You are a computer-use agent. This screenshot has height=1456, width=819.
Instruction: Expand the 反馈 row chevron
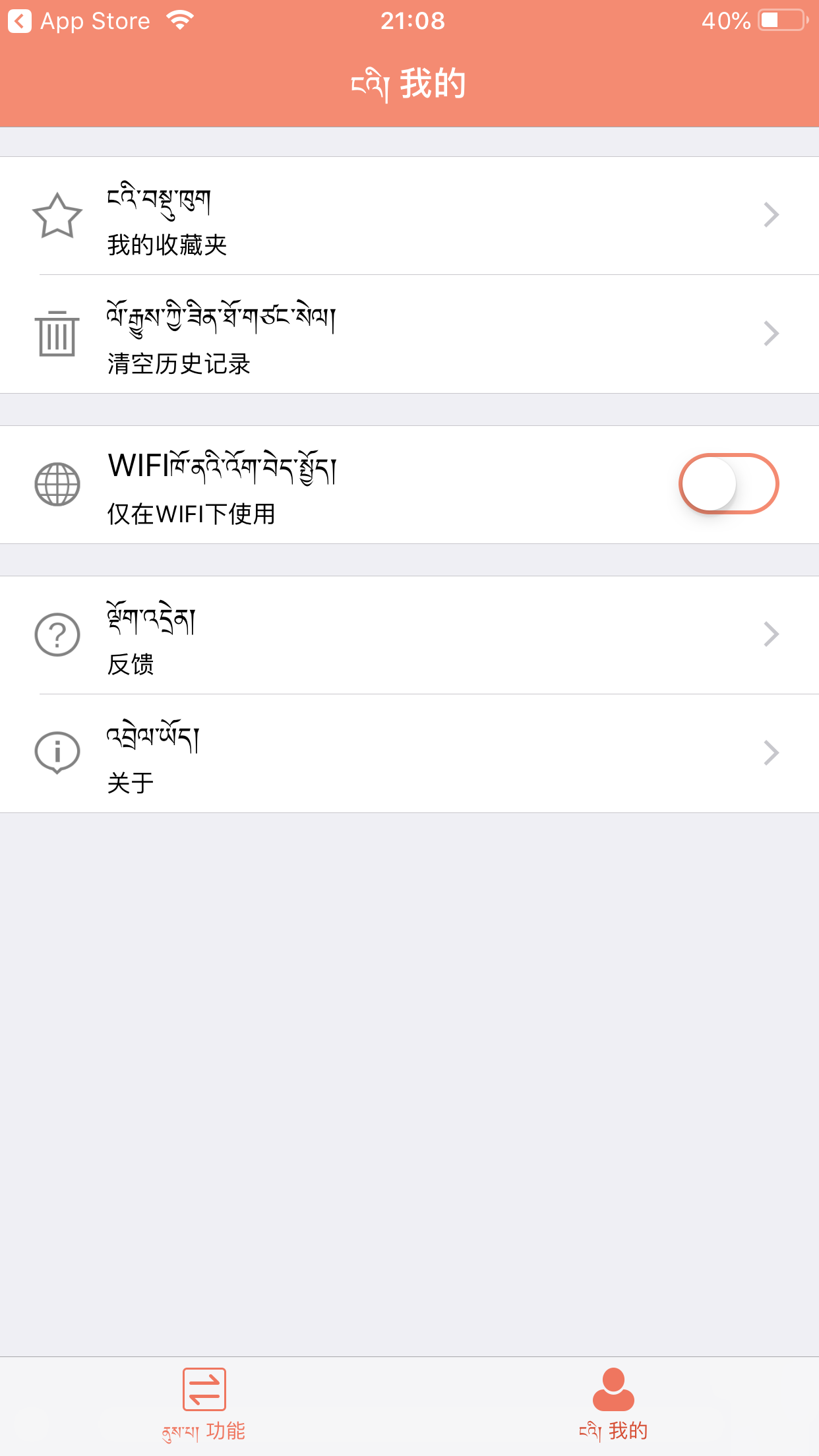click(770, 635)
